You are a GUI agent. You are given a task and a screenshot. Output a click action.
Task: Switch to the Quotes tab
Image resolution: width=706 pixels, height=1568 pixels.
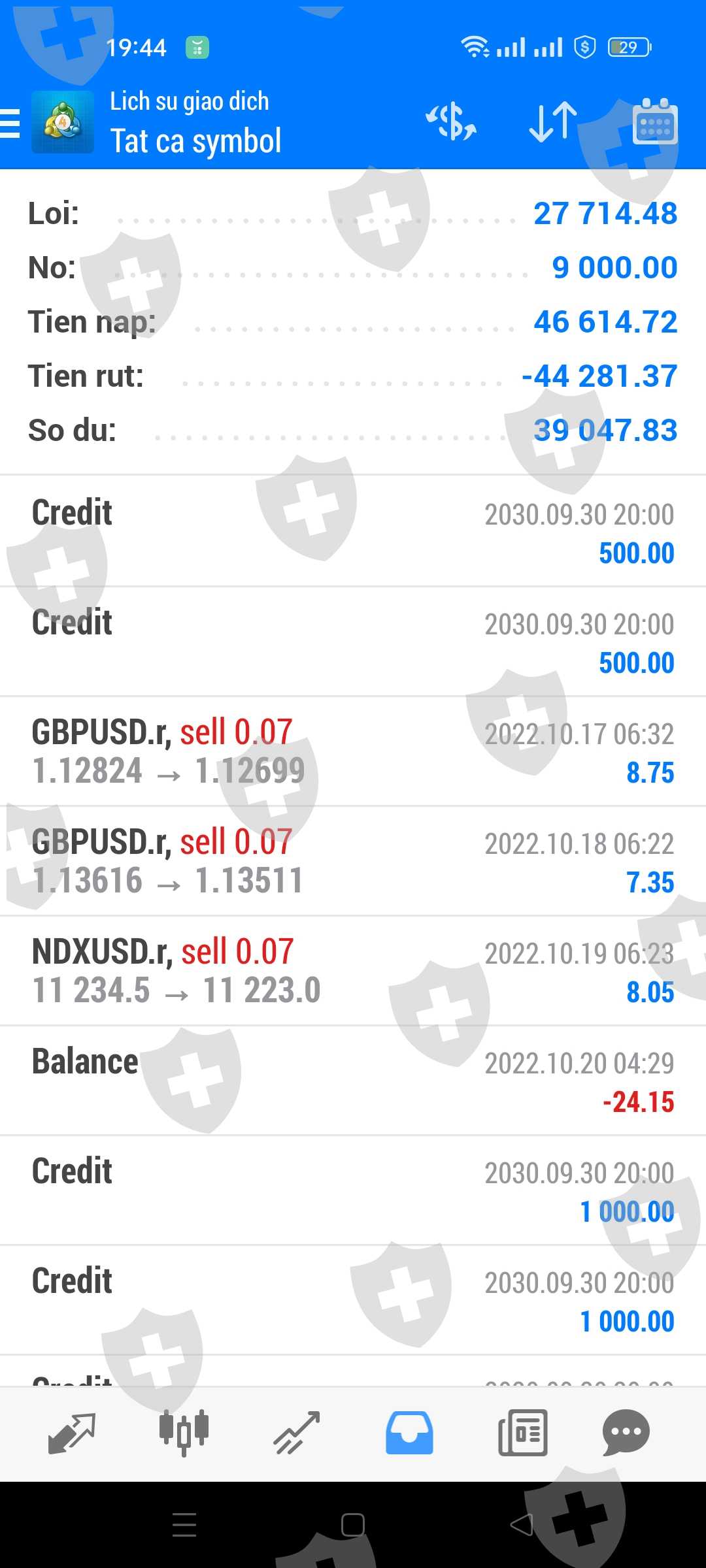(x=72, y=1433)
